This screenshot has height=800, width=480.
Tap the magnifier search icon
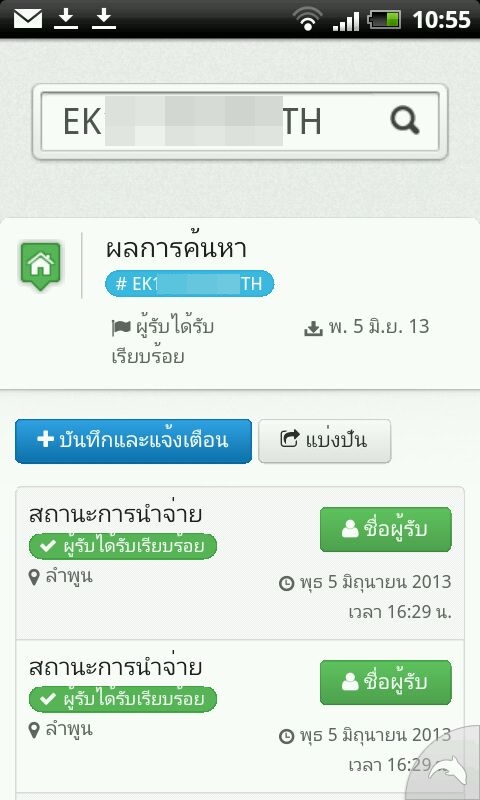pos(405,122)
